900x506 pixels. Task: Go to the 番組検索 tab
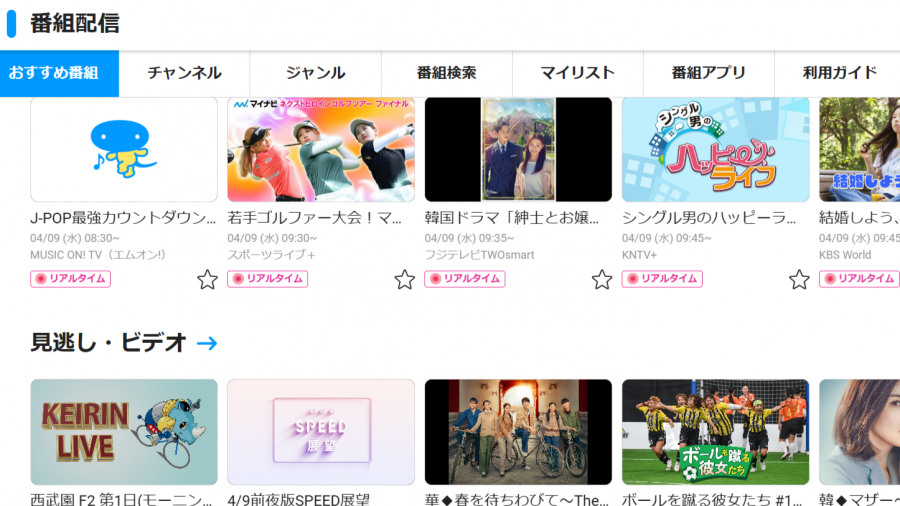click(446, 73)
